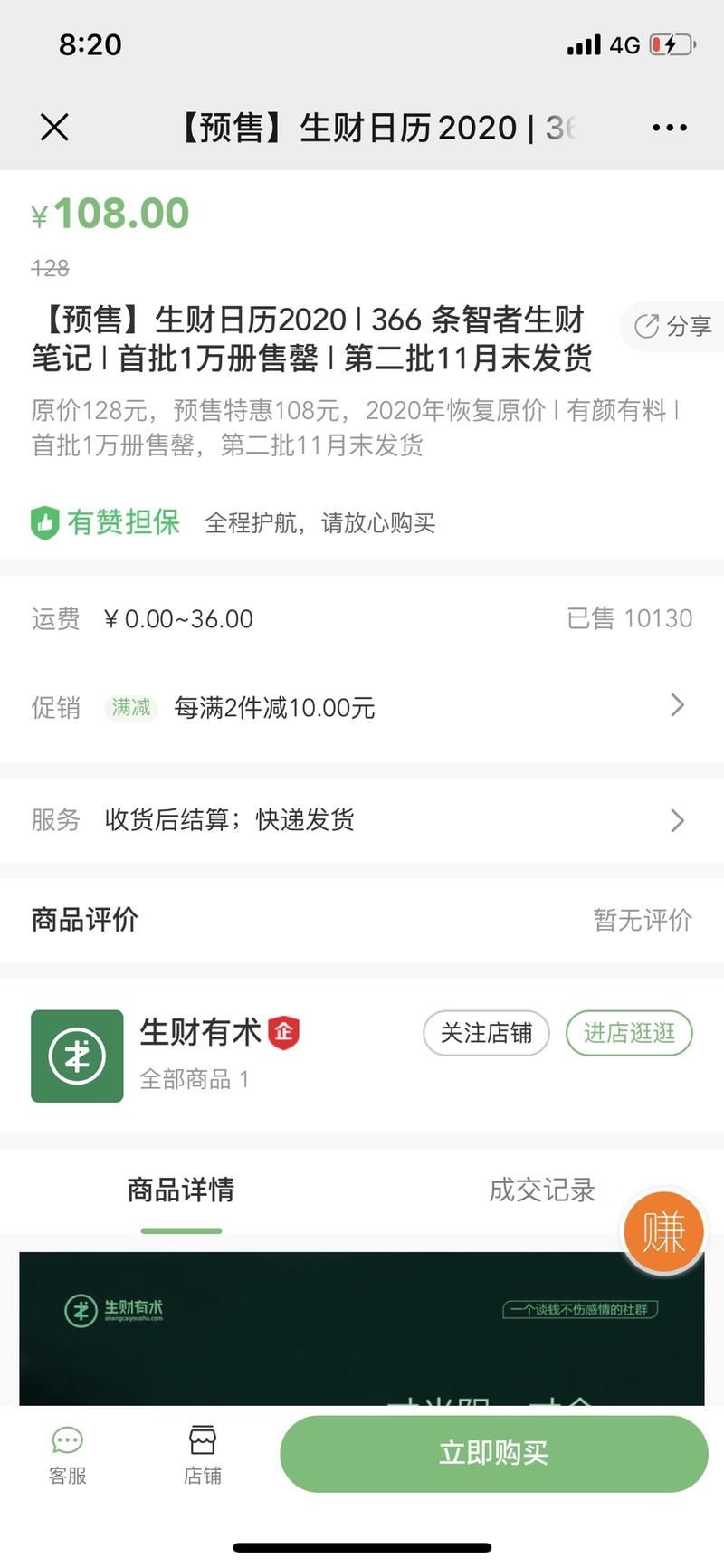Tap the 满减 promotion label
Screen dimensions: 724x1568
coord(130,708)
